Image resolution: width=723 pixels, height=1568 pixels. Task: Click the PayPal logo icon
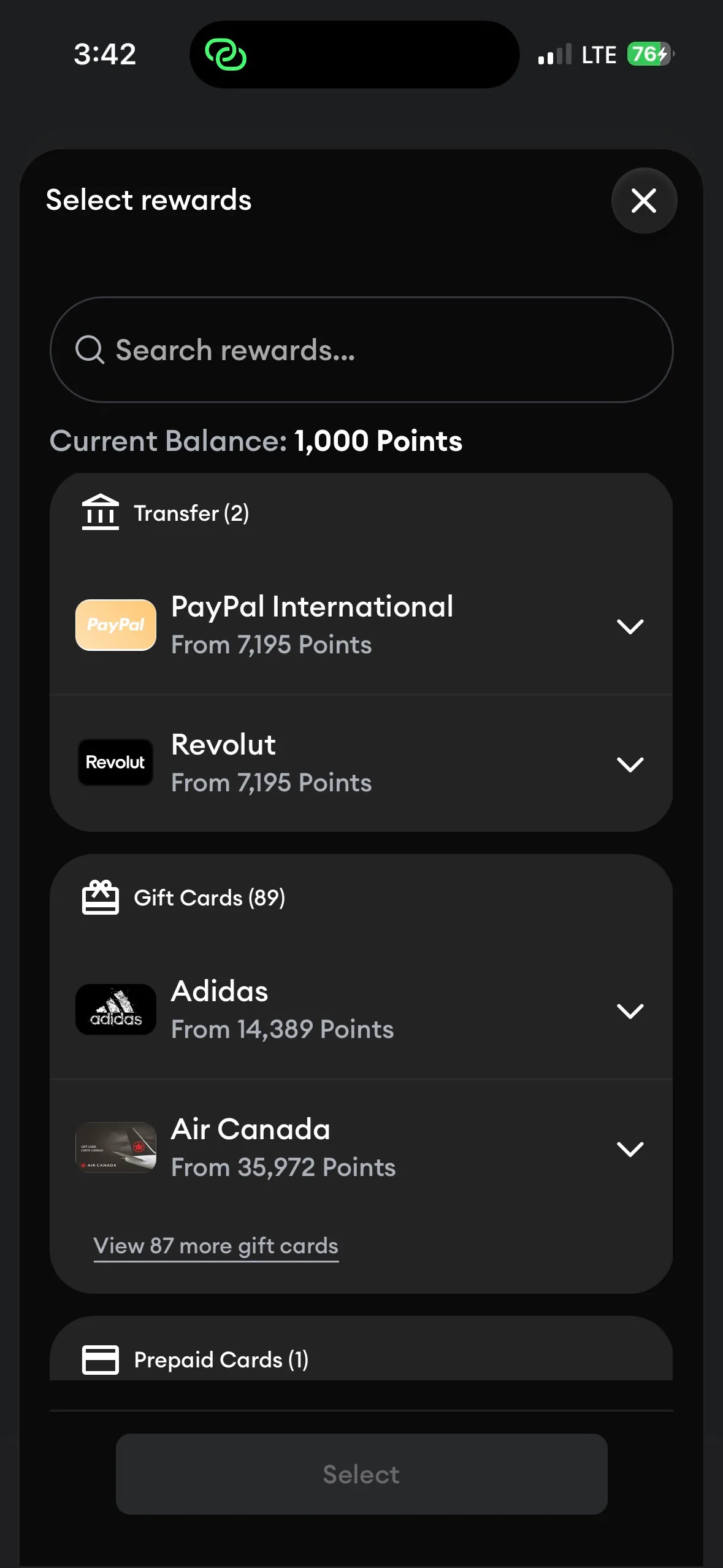115,625
